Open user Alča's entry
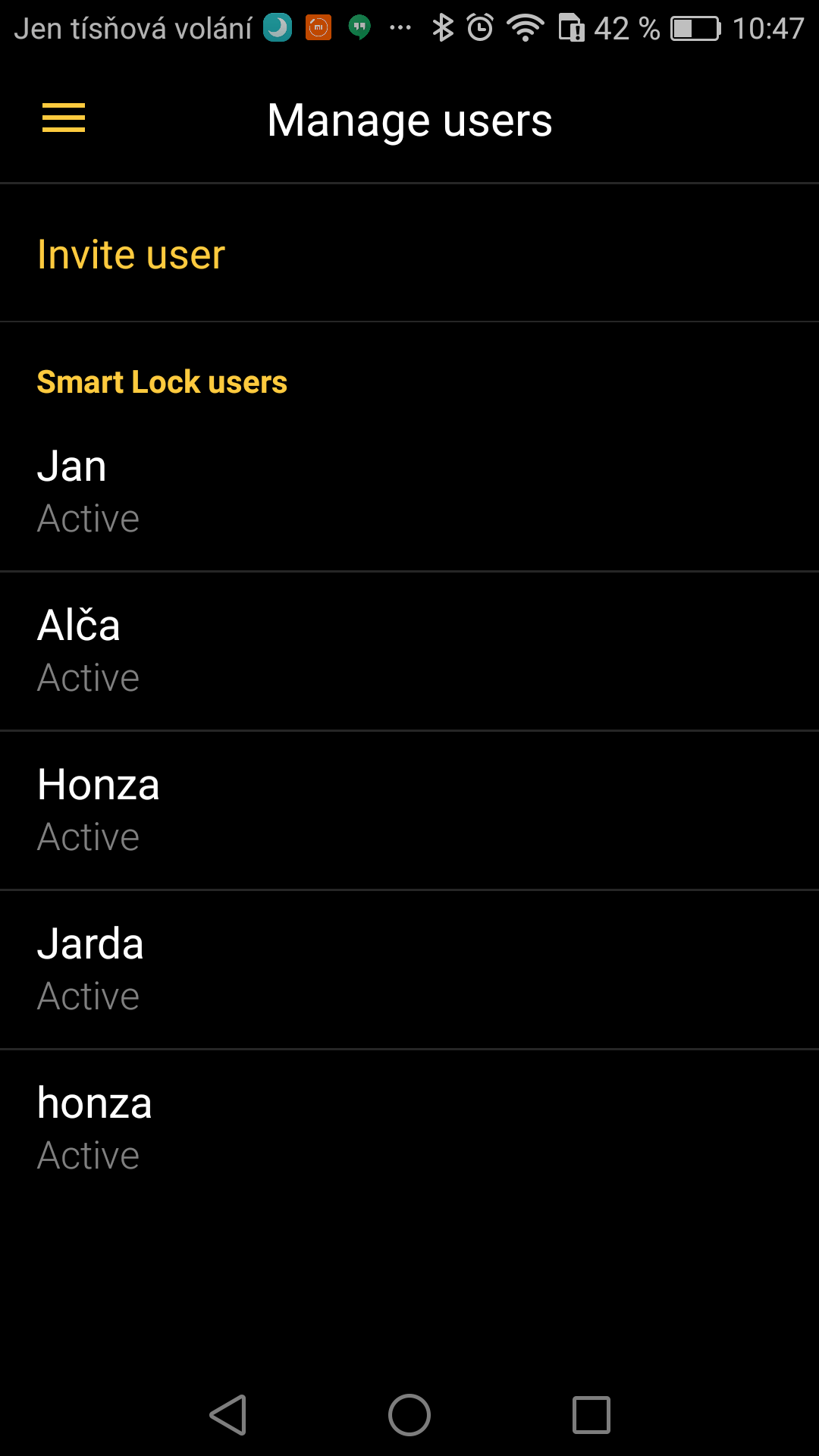 click(x=409, y=651)
